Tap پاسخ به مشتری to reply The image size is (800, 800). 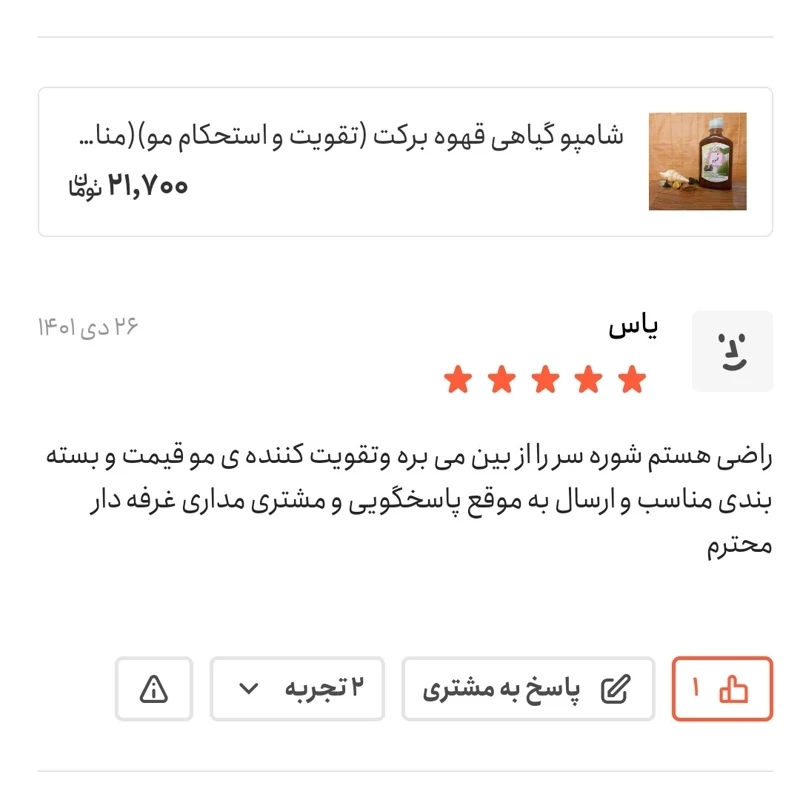[528, 689]
